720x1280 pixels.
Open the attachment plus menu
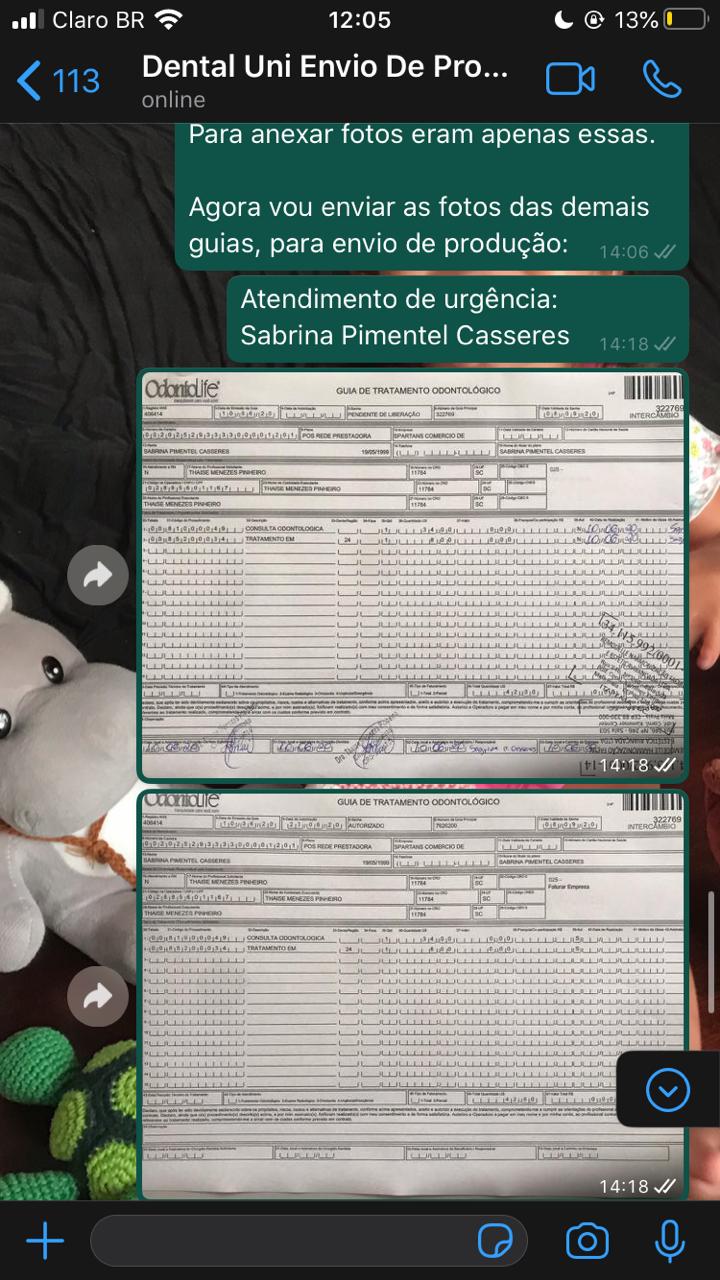[x=45, y=1242]
